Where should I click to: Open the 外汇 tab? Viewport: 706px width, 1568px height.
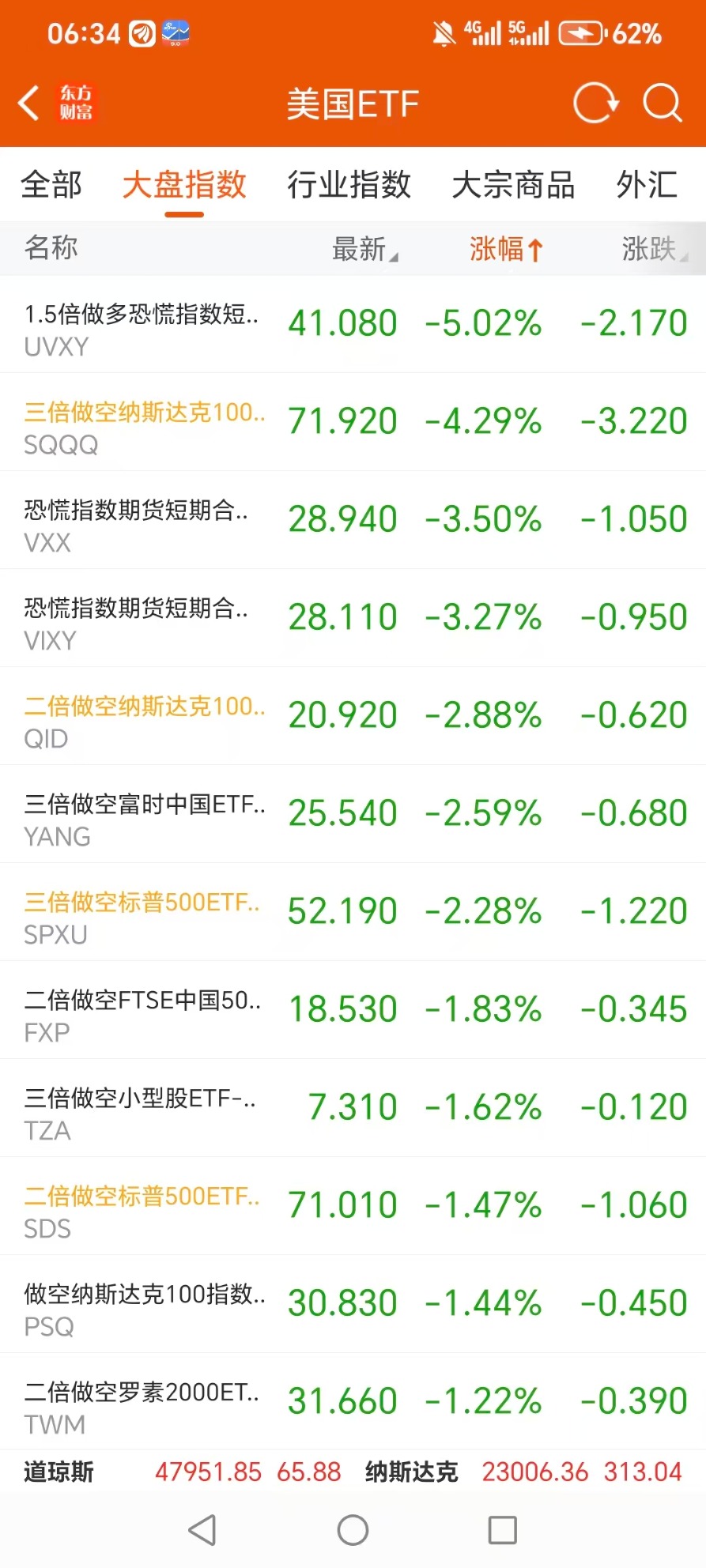coord(647,185)
